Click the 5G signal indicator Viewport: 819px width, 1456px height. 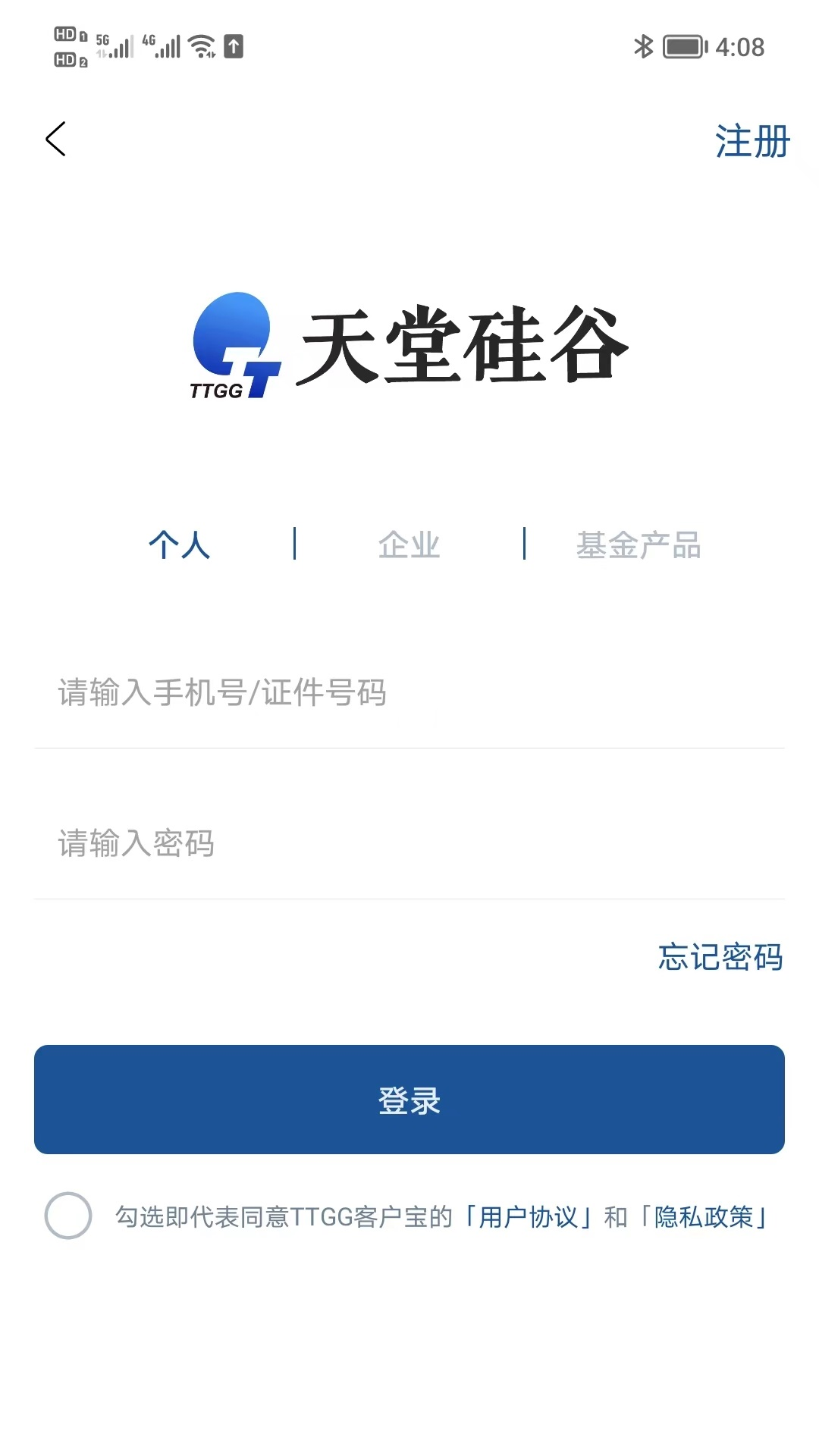point(115,45)
